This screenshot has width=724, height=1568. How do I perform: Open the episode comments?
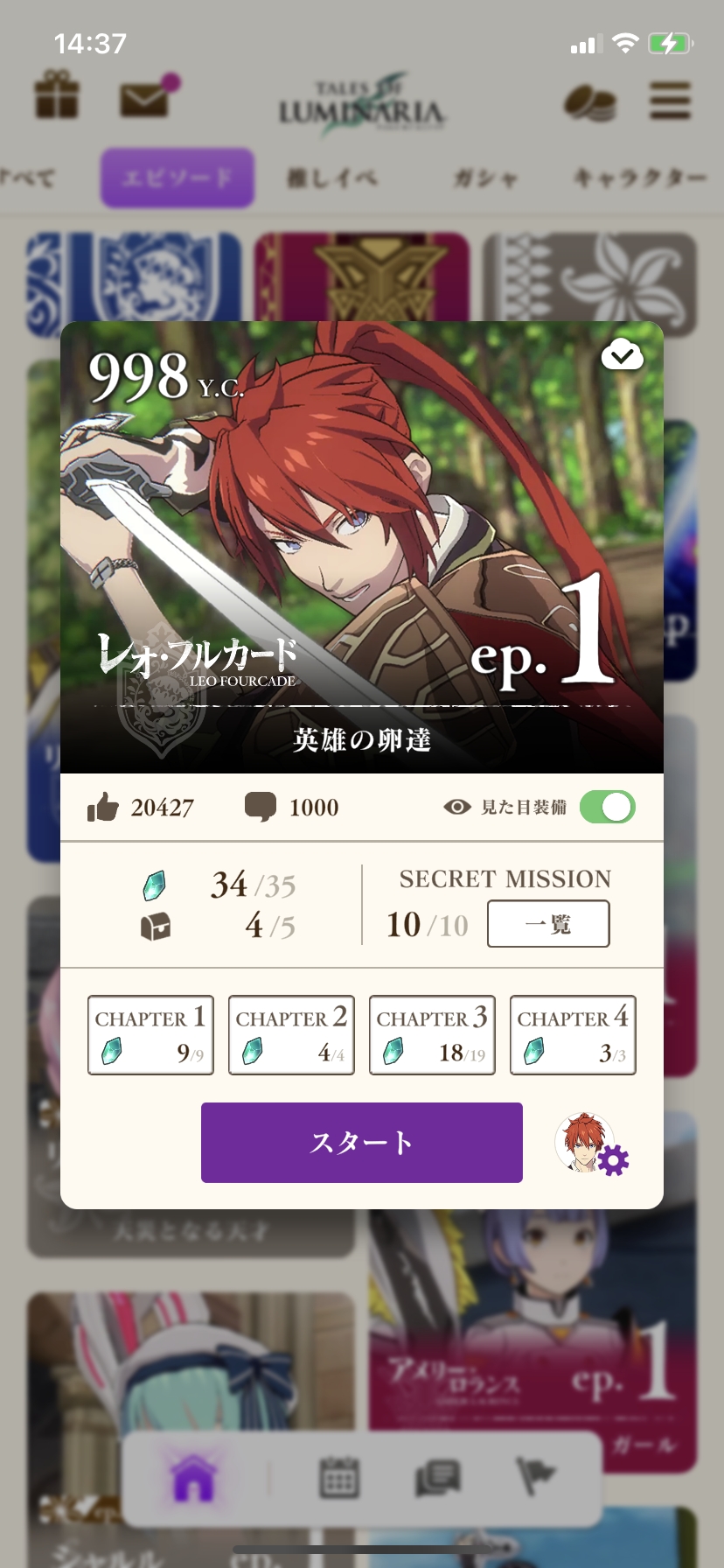[x=261, y=807]
